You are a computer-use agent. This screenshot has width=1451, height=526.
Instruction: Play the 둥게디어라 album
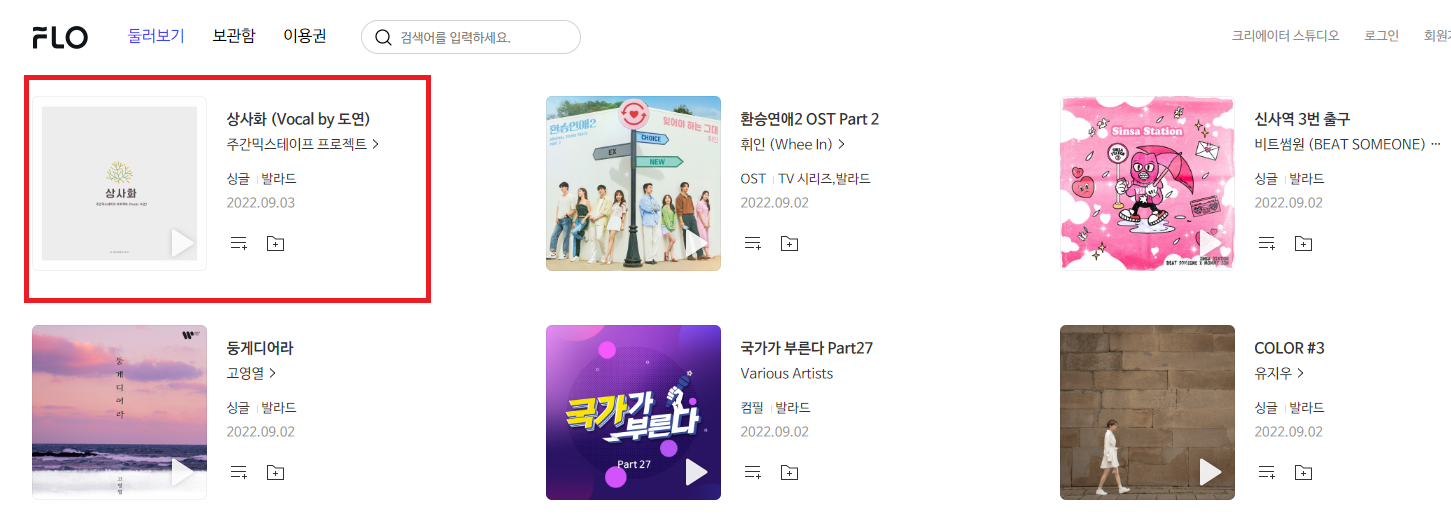tap(182, 472)
